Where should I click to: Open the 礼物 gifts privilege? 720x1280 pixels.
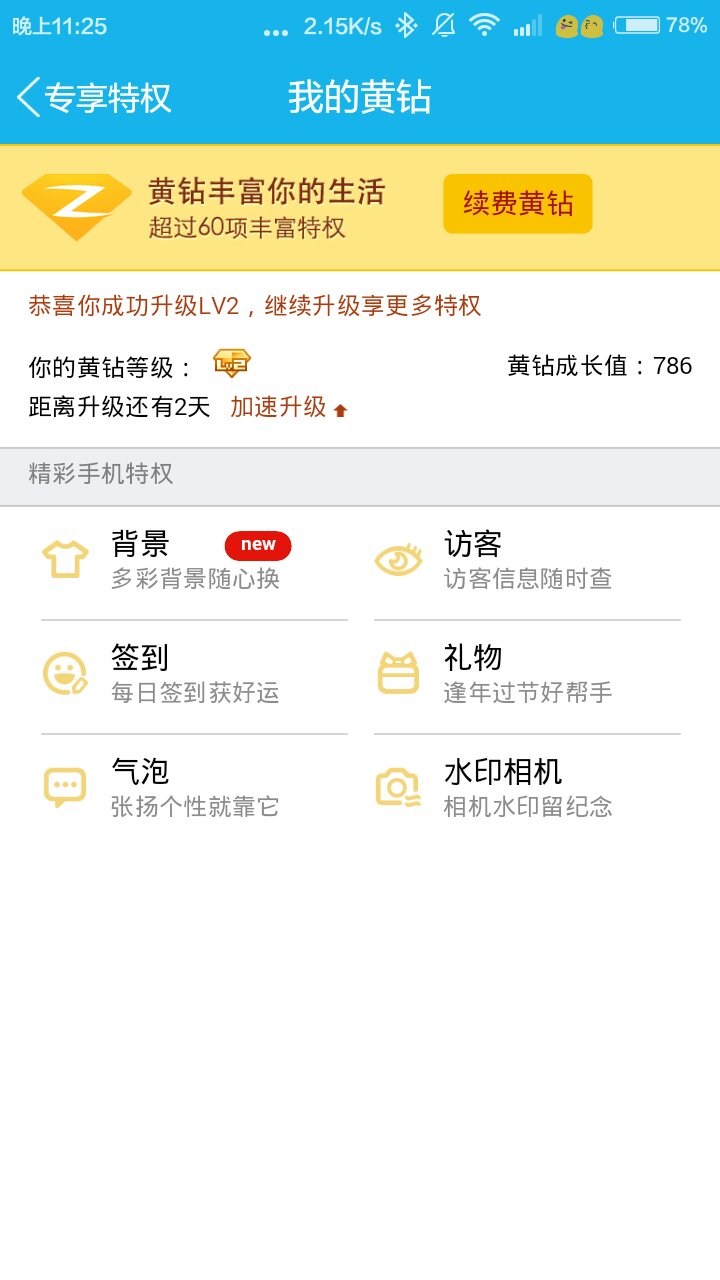point(527,674)
